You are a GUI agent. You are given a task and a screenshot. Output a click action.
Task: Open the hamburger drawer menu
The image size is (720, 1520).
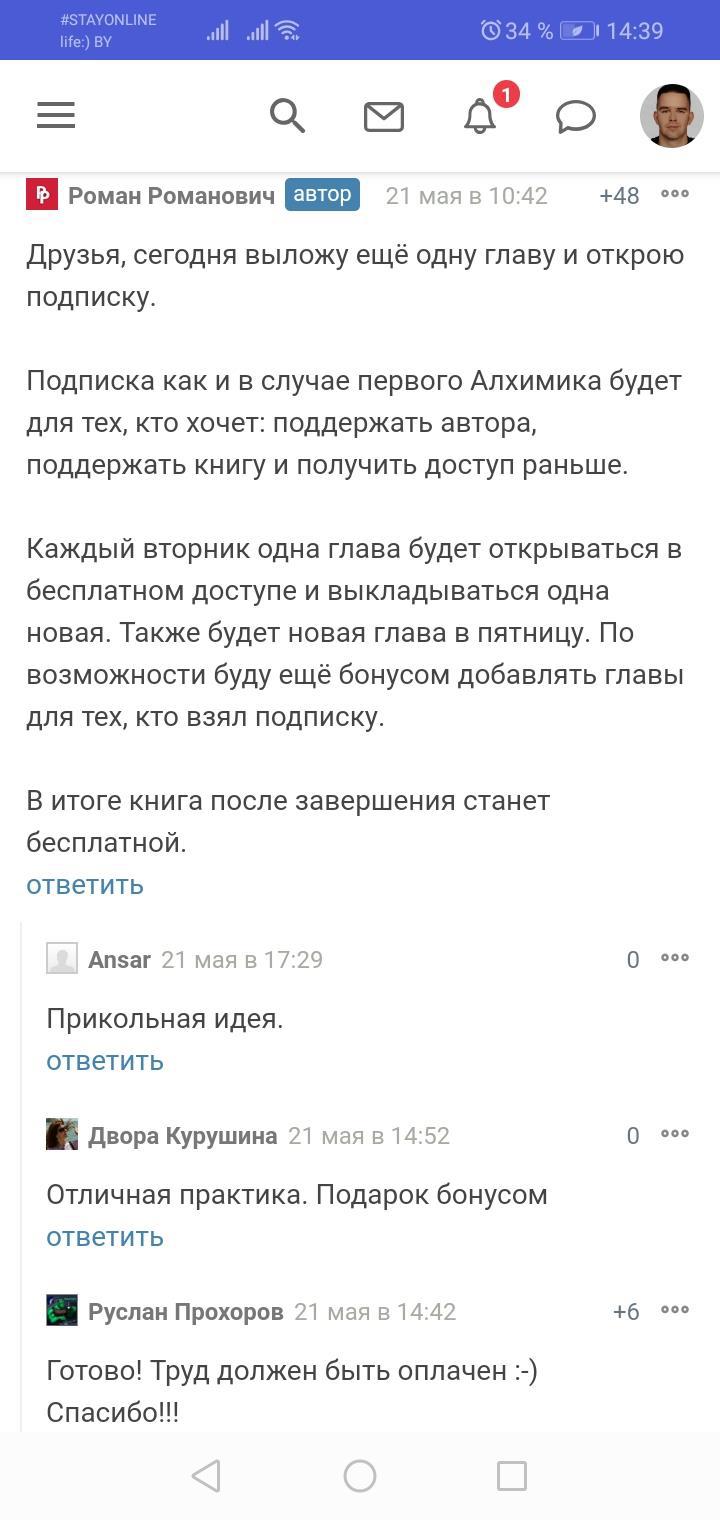click(x=56, y=116)
